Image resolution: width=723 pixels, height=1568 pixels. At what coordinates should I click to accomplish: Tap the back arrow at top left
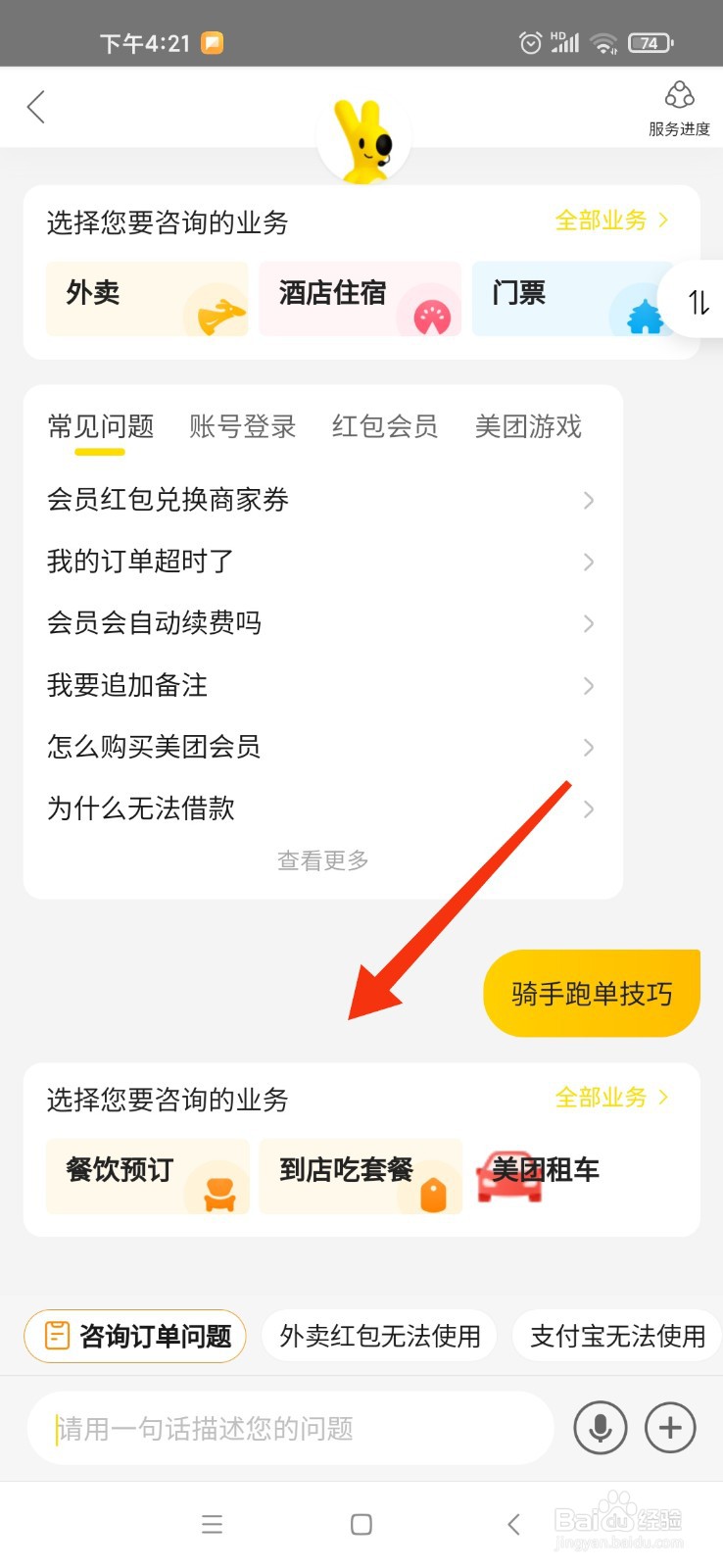(35, 108)
